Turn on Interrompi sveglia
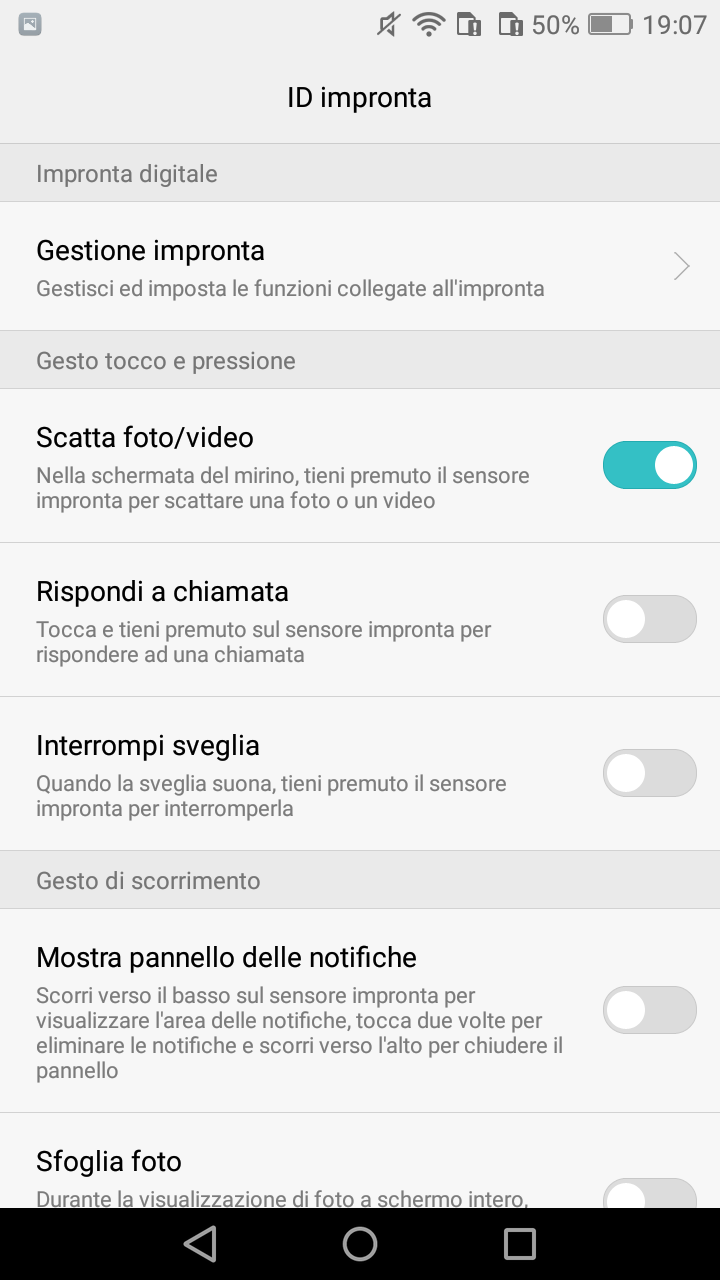 (650, 773)
